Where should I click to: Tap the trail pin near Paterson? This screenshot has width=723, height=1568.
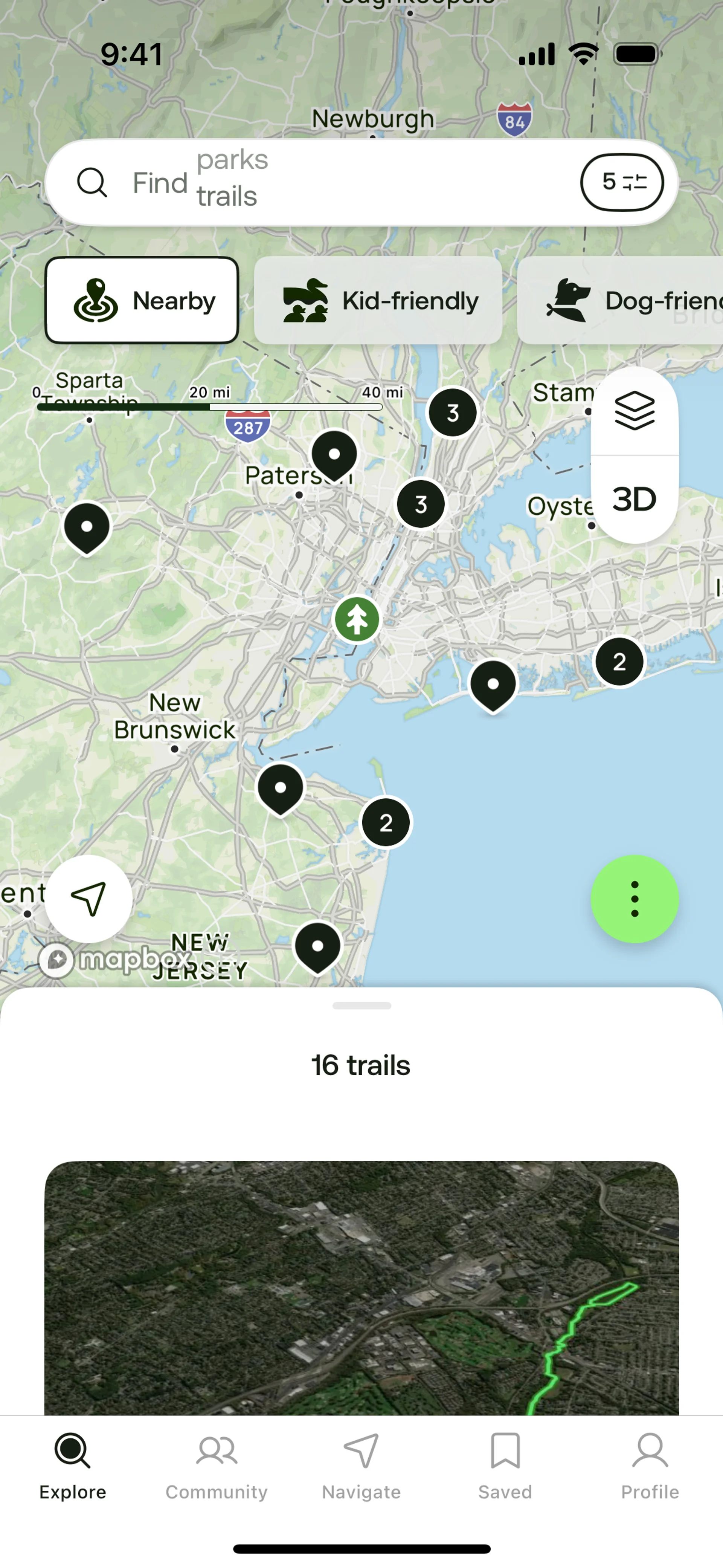point(334,454)
